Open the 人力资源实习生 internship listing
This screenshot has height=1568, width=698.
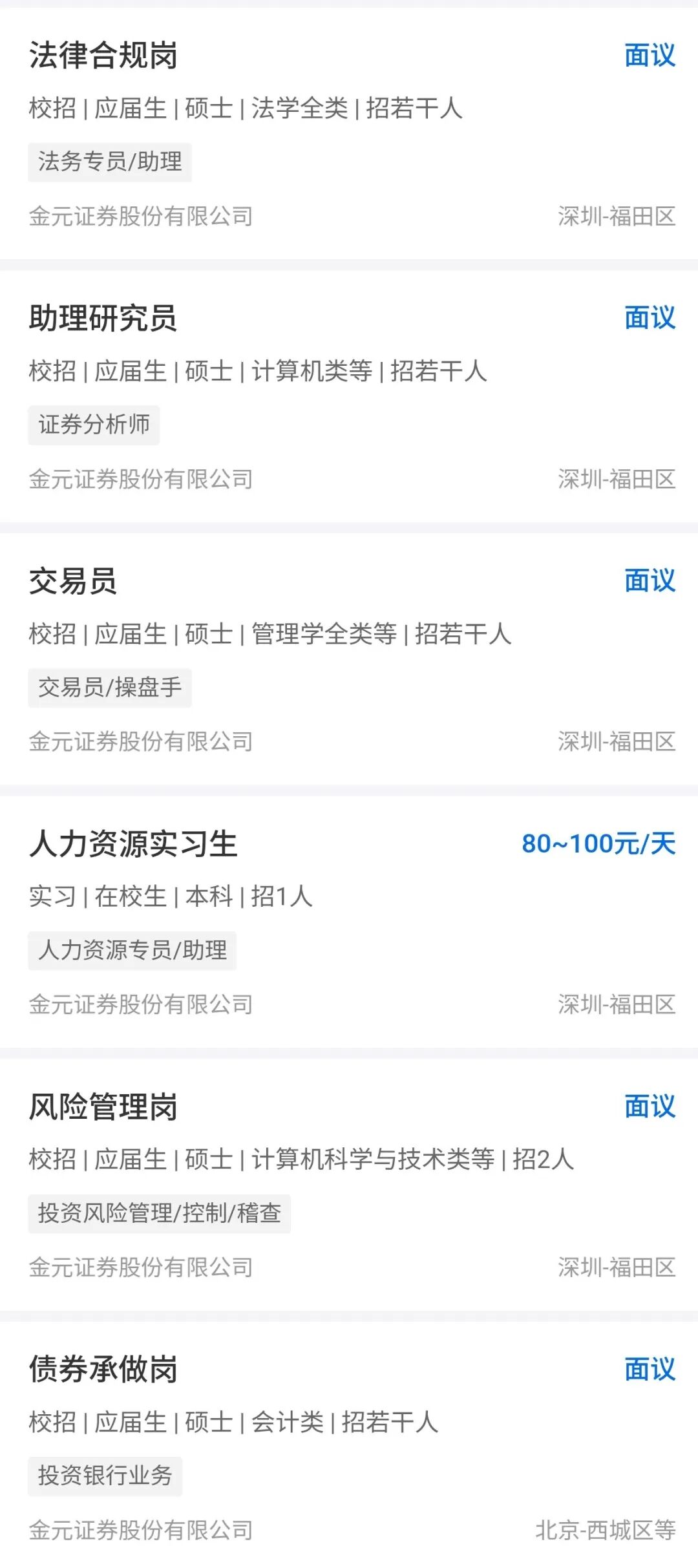(349, 922)
